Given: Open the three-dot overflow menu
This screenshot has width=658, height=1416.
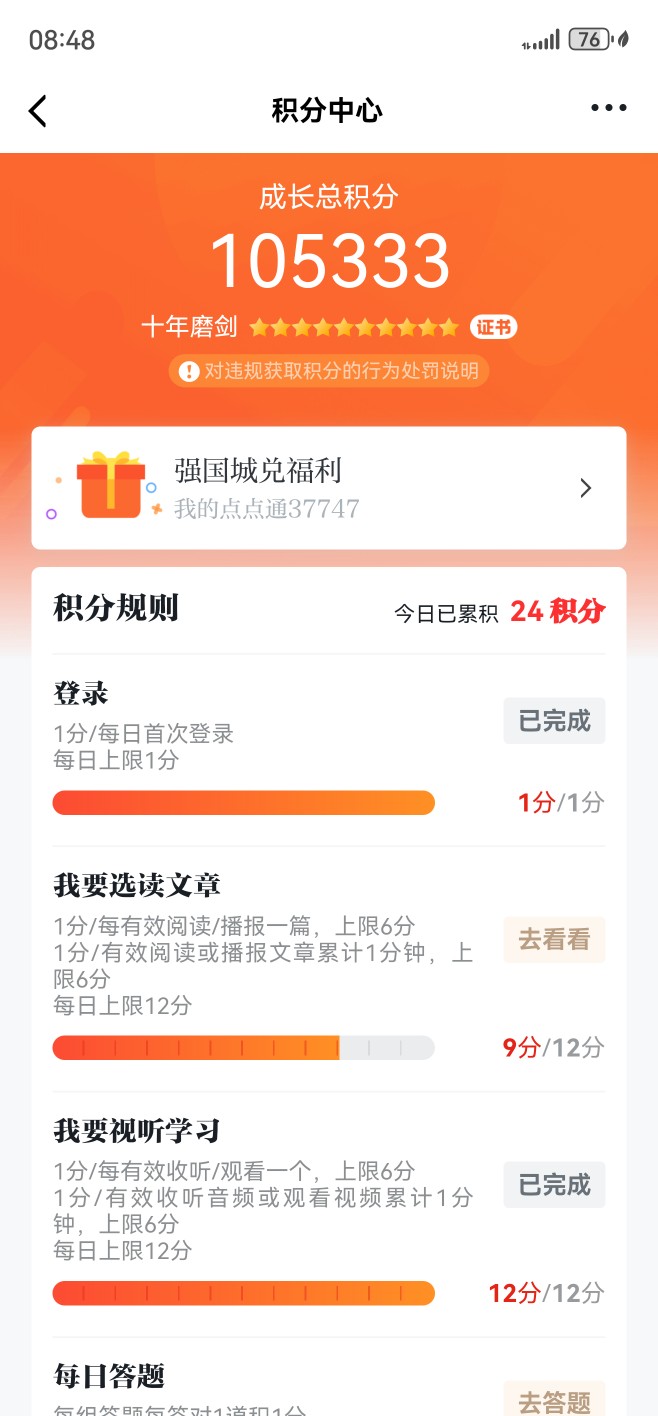Looking at the screenshot, I should (608, 109).
